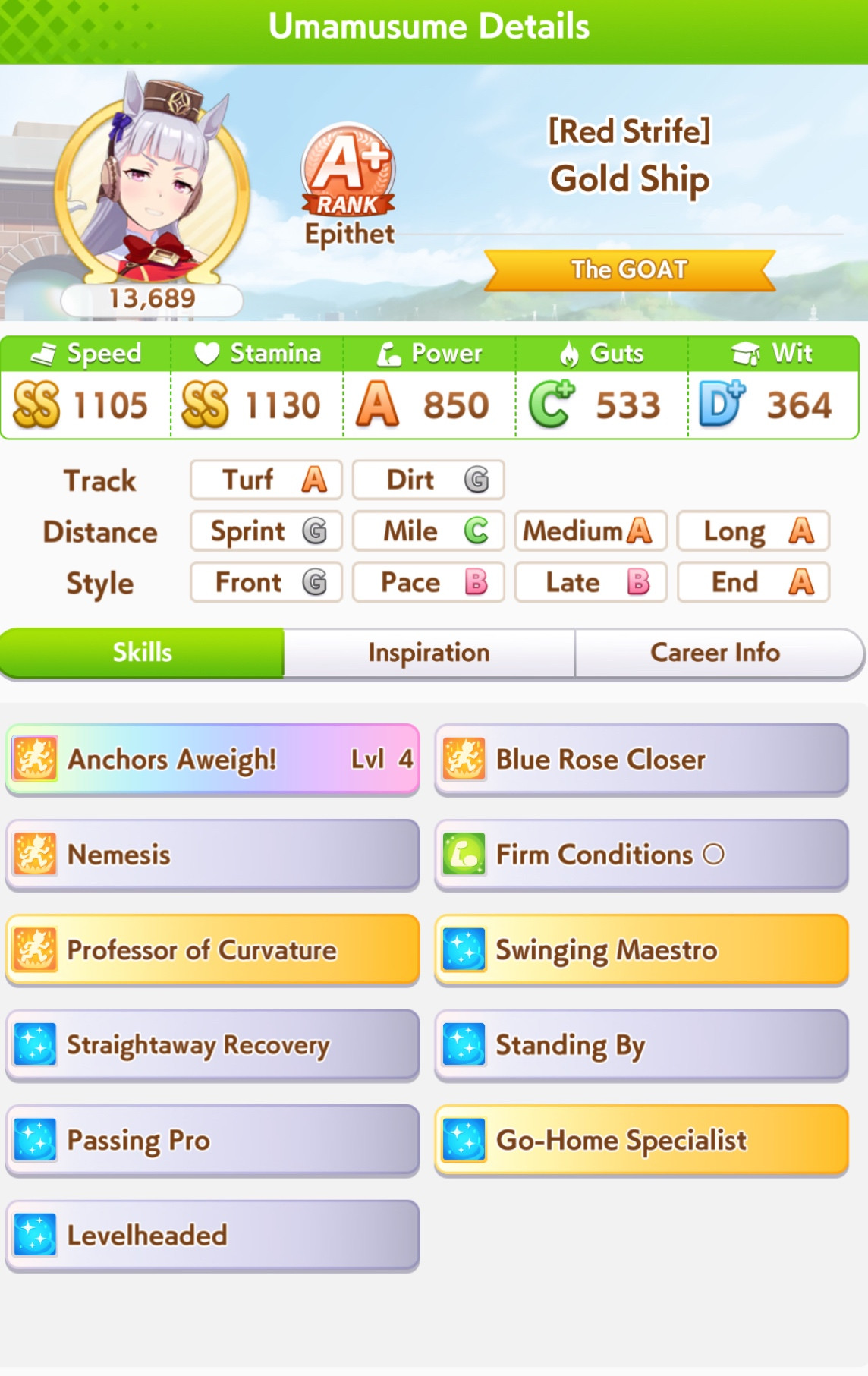Screen dimensions: 868x1376
Task: Switch to the Inspiration tab
Action: pos(429,653)
